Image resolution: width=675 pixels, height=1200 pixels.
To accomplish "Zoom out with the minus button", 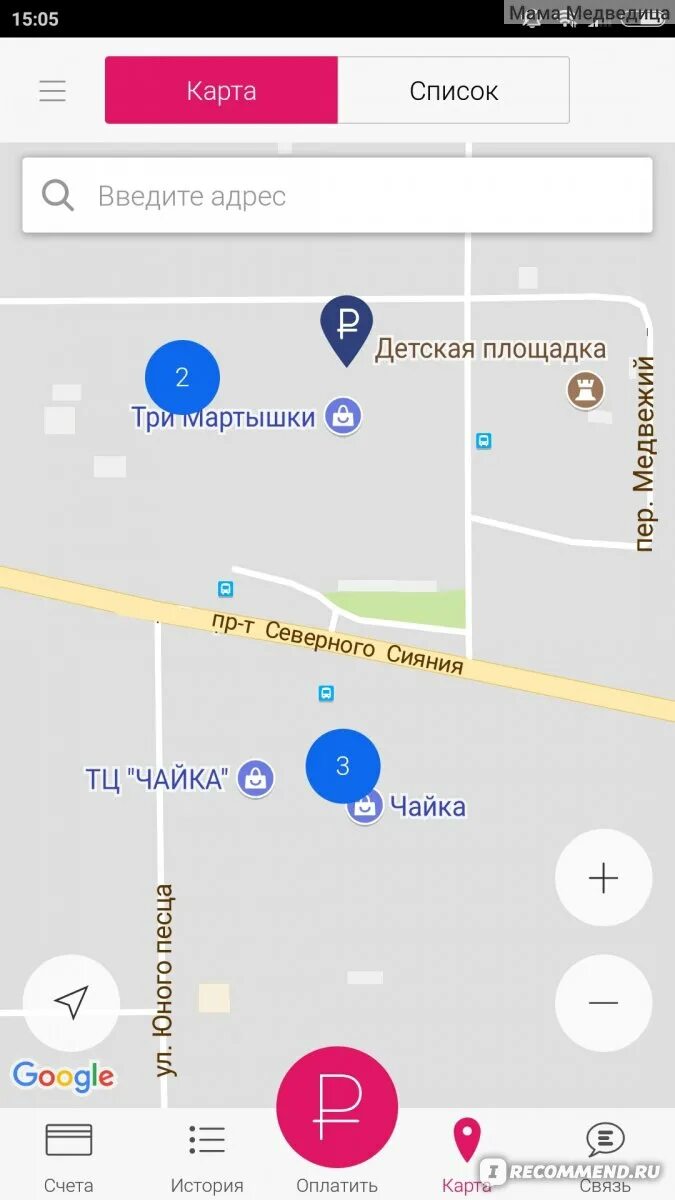I will coord(603,1003).
